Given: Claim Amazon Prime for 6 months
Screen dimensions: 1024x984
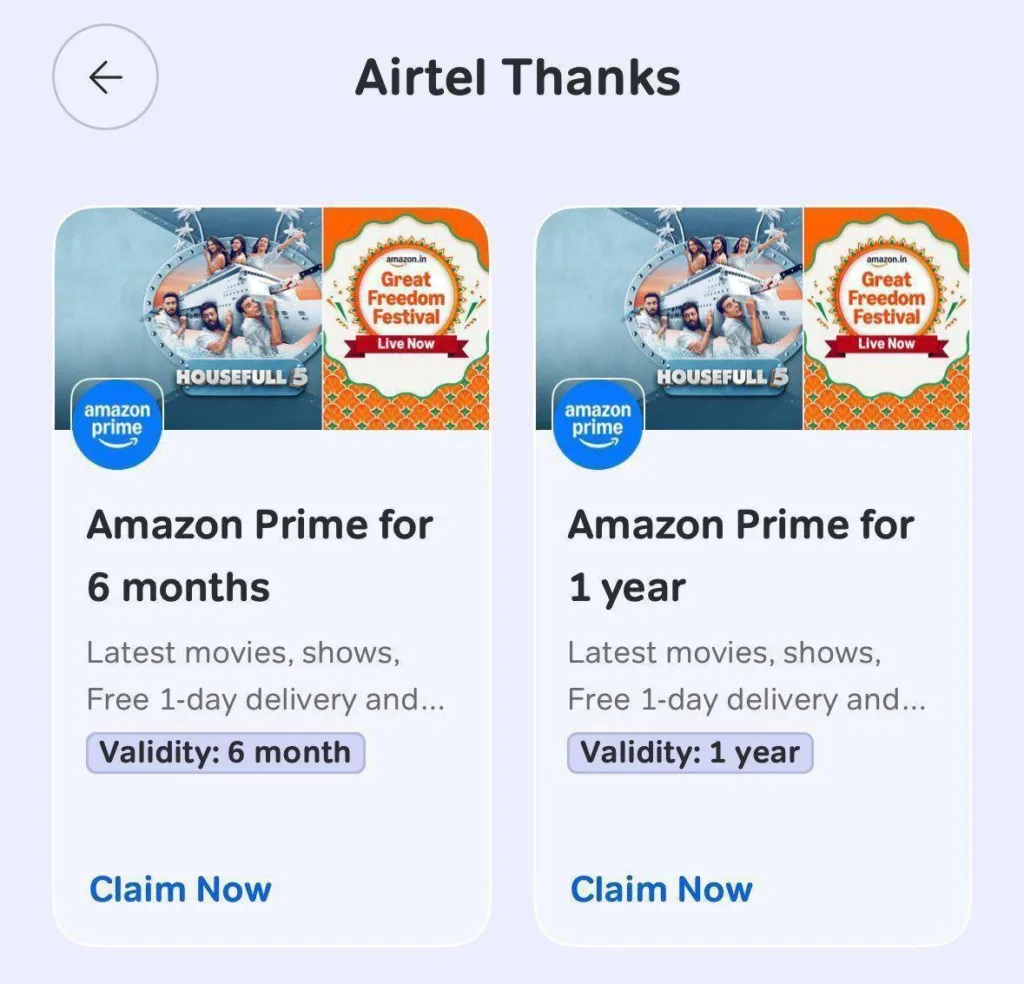Looking at the screenshot, I should click(x=180, y=888).
